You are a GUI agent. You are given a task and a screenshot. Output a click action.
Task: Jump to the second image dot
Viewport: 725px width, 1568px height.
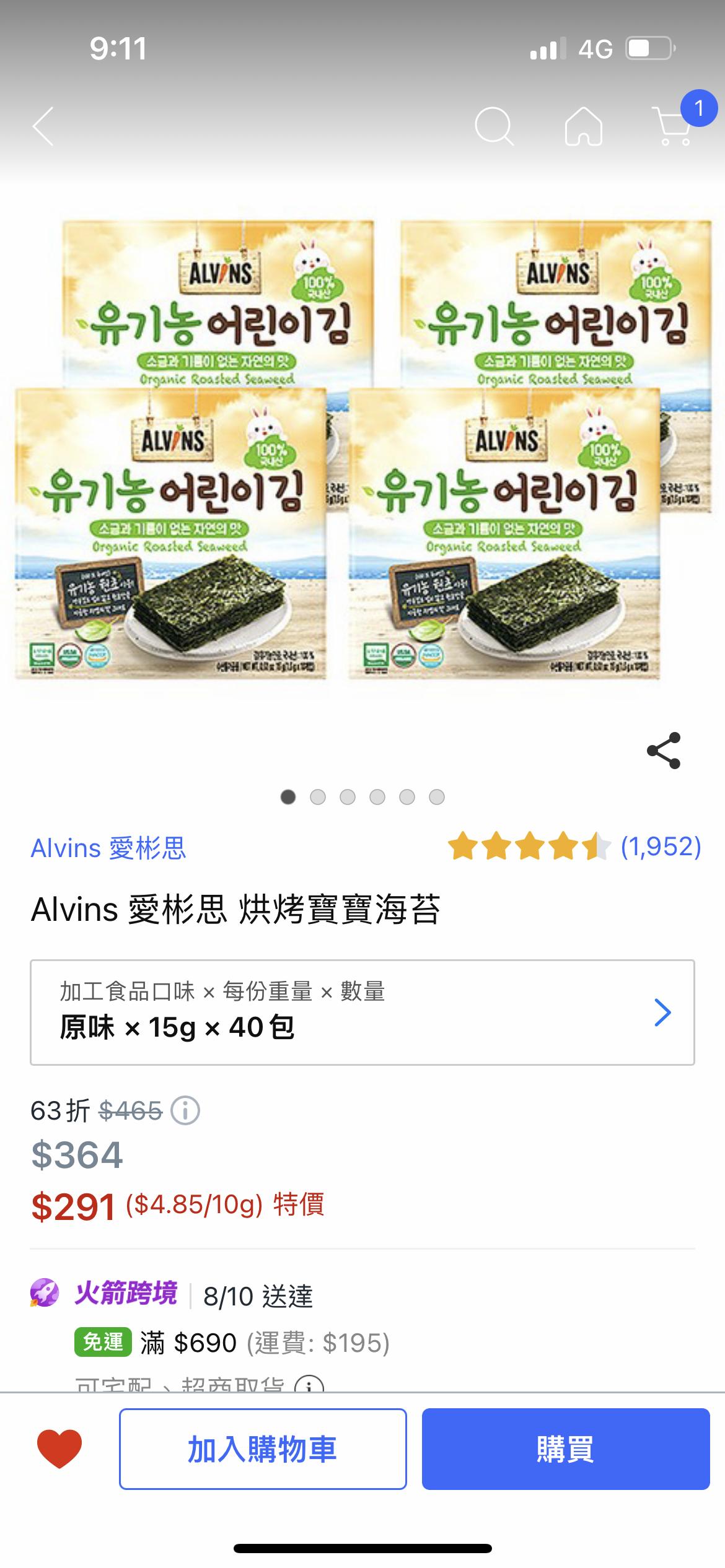tap(318, 797)
